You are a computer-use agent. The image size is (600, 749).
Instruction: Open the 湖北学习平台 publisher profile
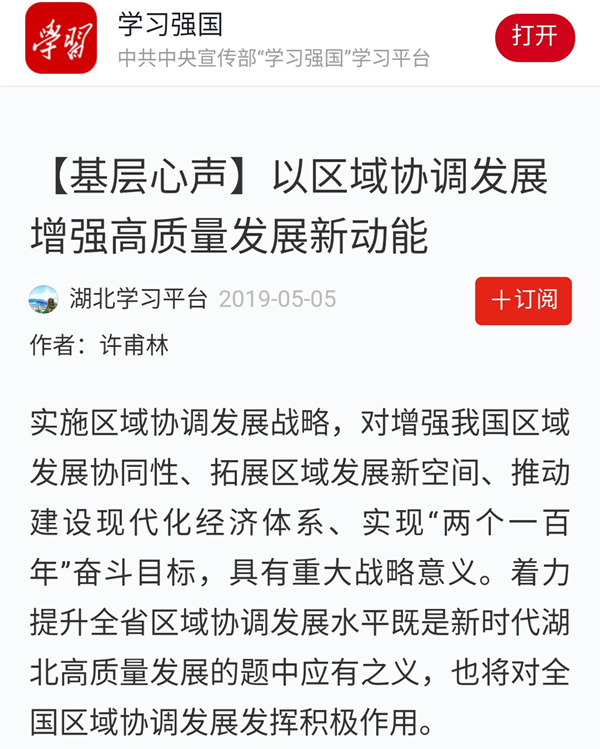coord(138,299)
